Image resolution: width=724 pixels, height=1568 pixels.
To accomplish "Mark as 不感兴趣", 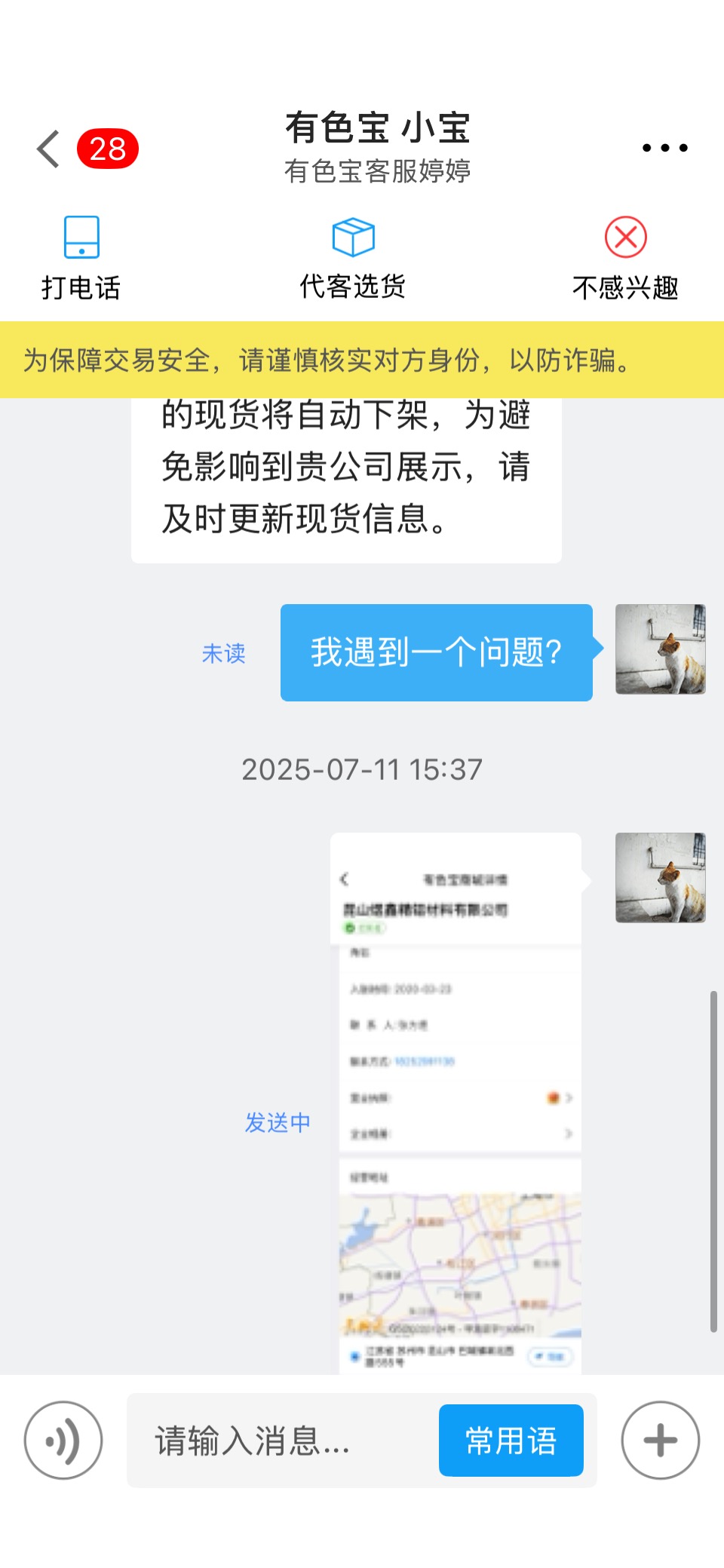I will [625, 259].
